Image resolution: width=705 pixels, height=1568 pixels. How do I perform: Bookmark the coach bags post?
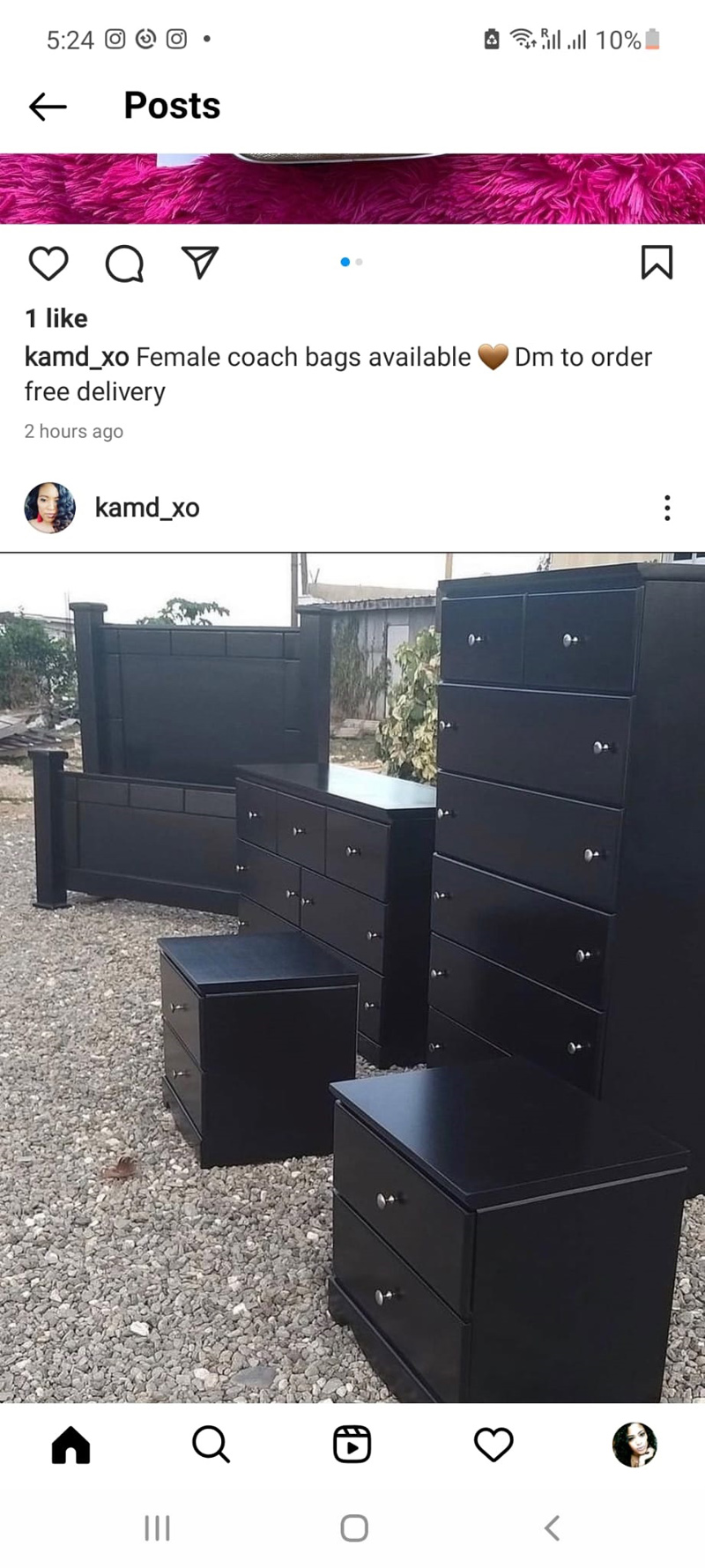coord(657,263)
